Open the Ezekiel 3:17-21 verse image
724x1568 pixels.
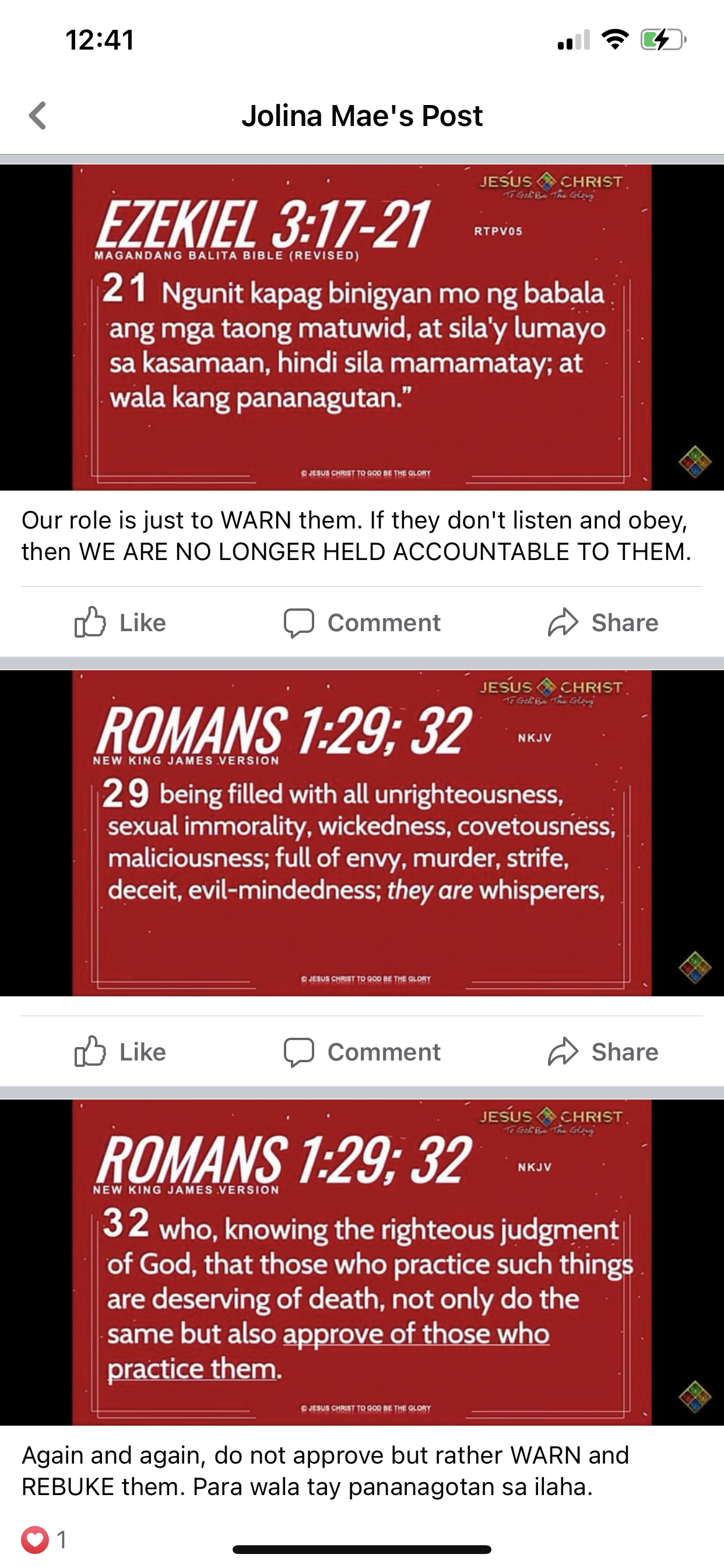click(362, 327)
